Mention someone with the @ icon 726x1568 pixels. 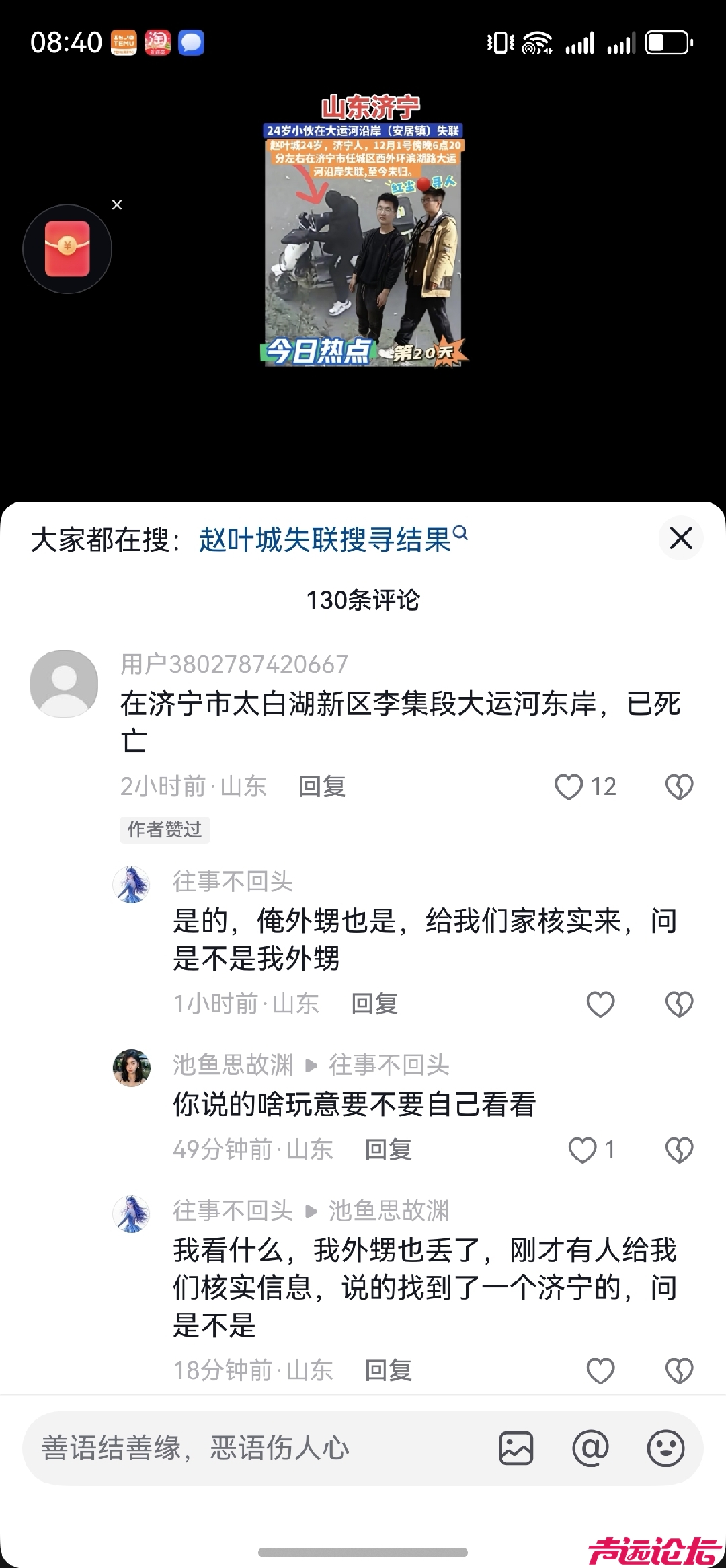pyautogui.click(x=590, y=1448)
